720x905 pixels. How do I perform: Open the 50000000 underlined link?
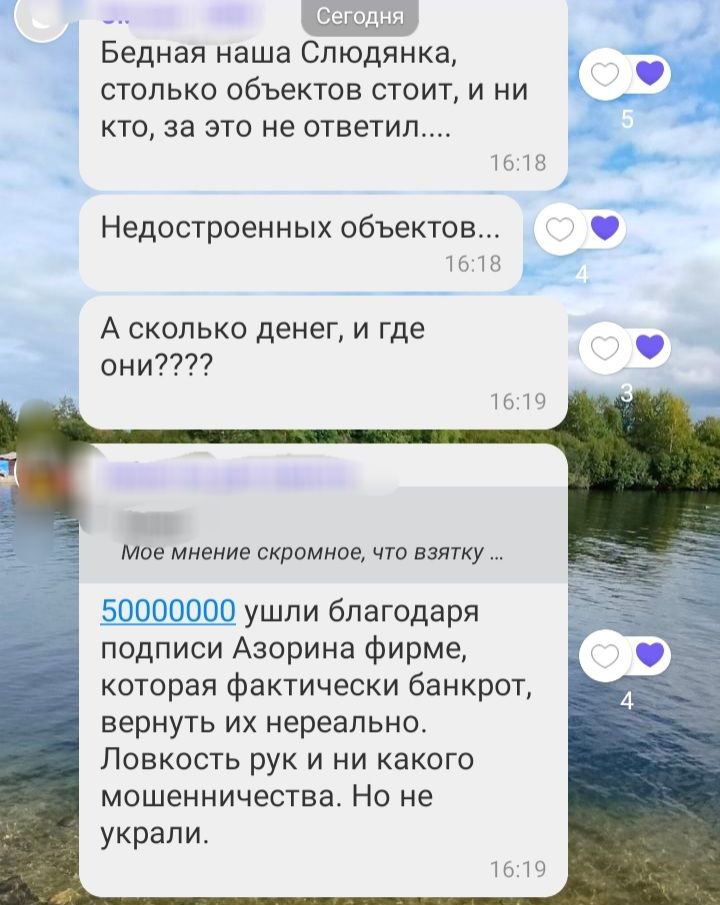(168, 610)
